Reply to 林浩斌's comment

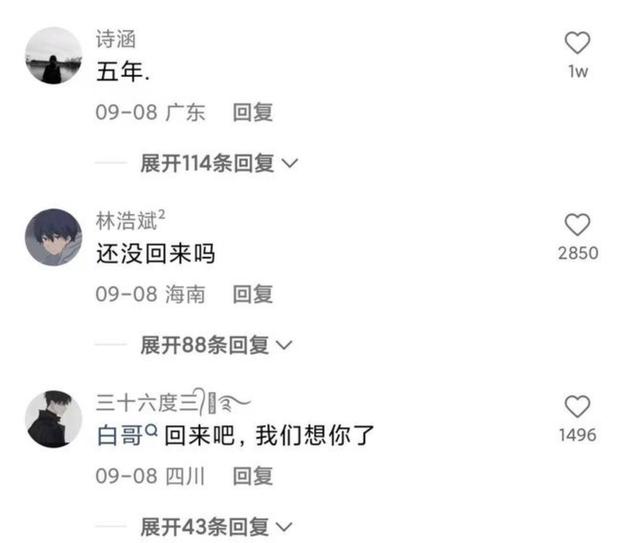pyautogui.click(x=252, y=295)
